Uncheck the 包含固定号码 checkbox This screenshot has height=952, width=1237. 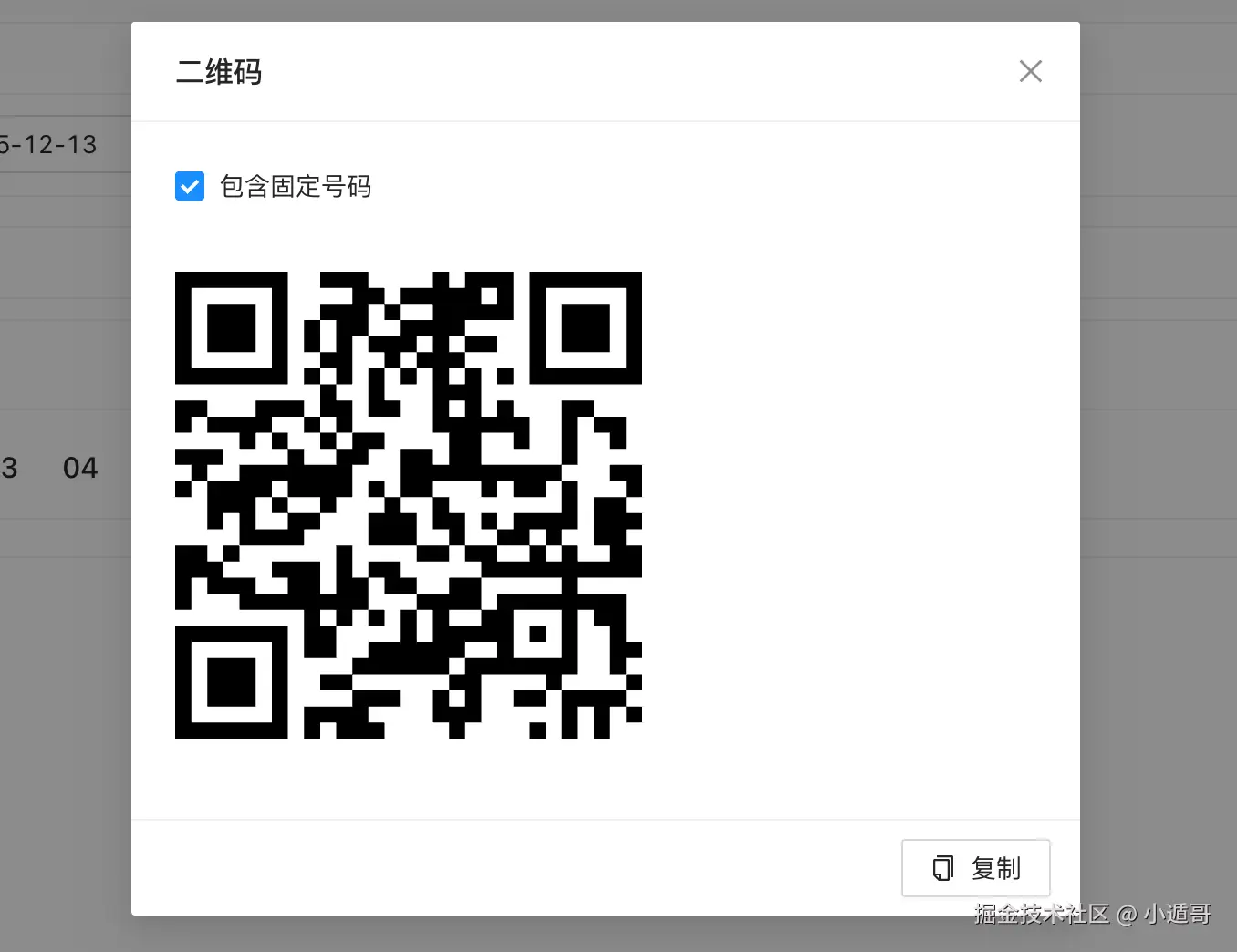tap(190, 186)
